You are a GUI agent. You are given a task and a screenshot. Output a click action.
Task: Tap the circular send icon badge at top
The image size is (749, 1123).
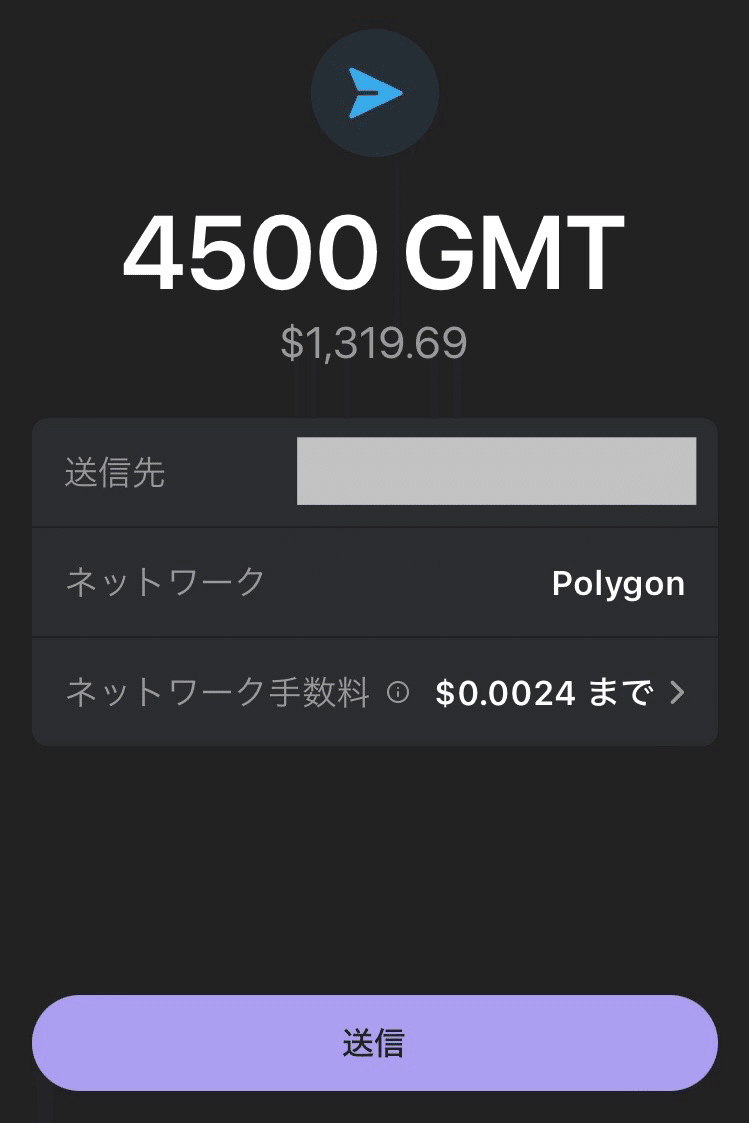coord(375,92)
